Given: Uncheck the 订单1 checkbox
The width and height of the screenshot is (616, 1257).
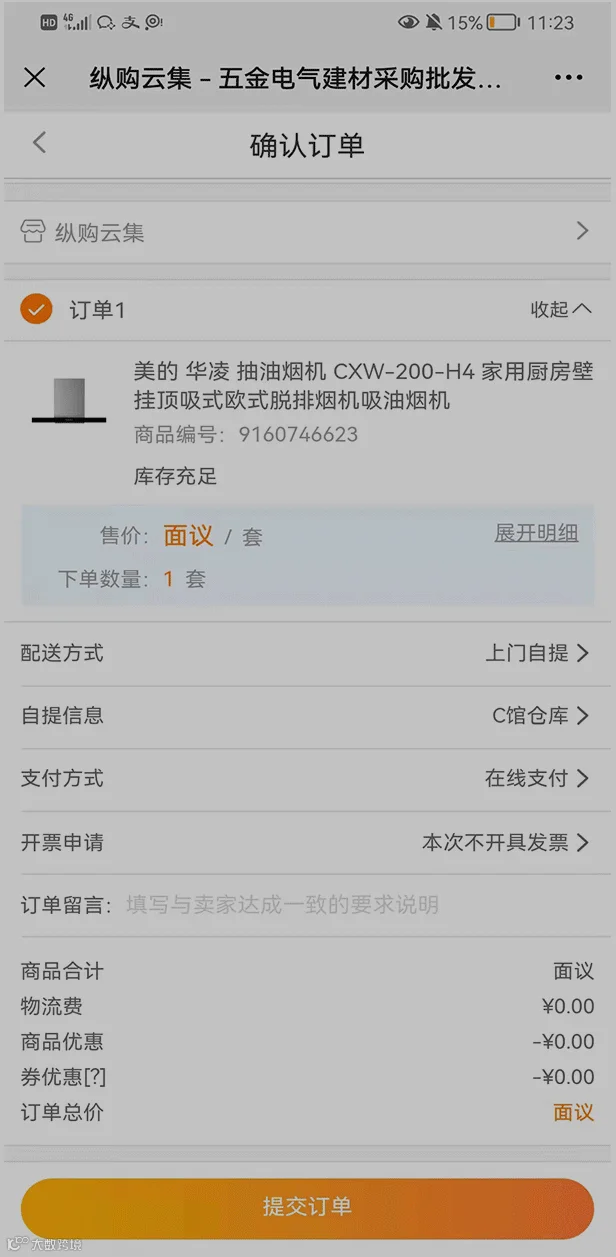Looking at the screenshot, I should coord(36,309).
